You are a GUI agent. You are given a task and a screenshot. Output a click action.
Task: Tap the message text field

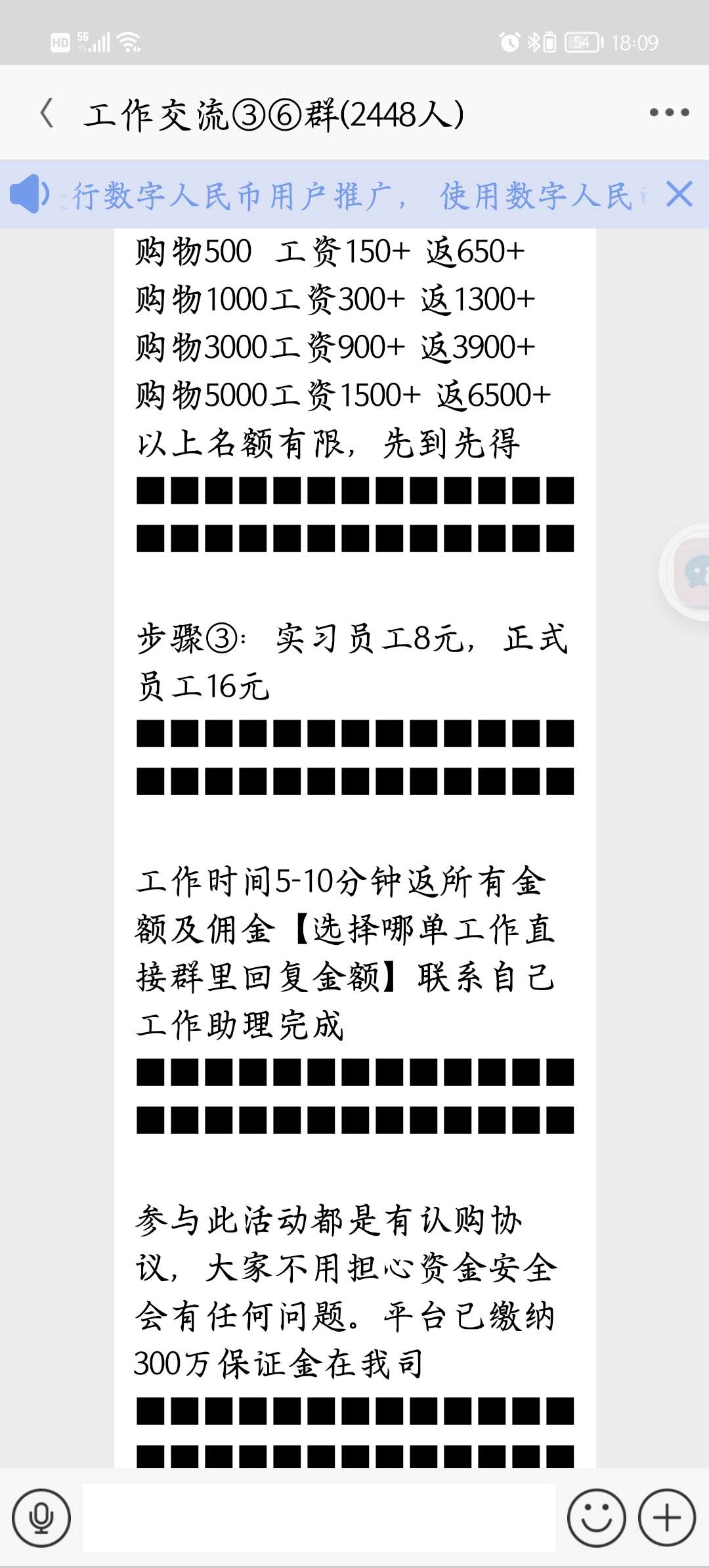click(319, 1518)
